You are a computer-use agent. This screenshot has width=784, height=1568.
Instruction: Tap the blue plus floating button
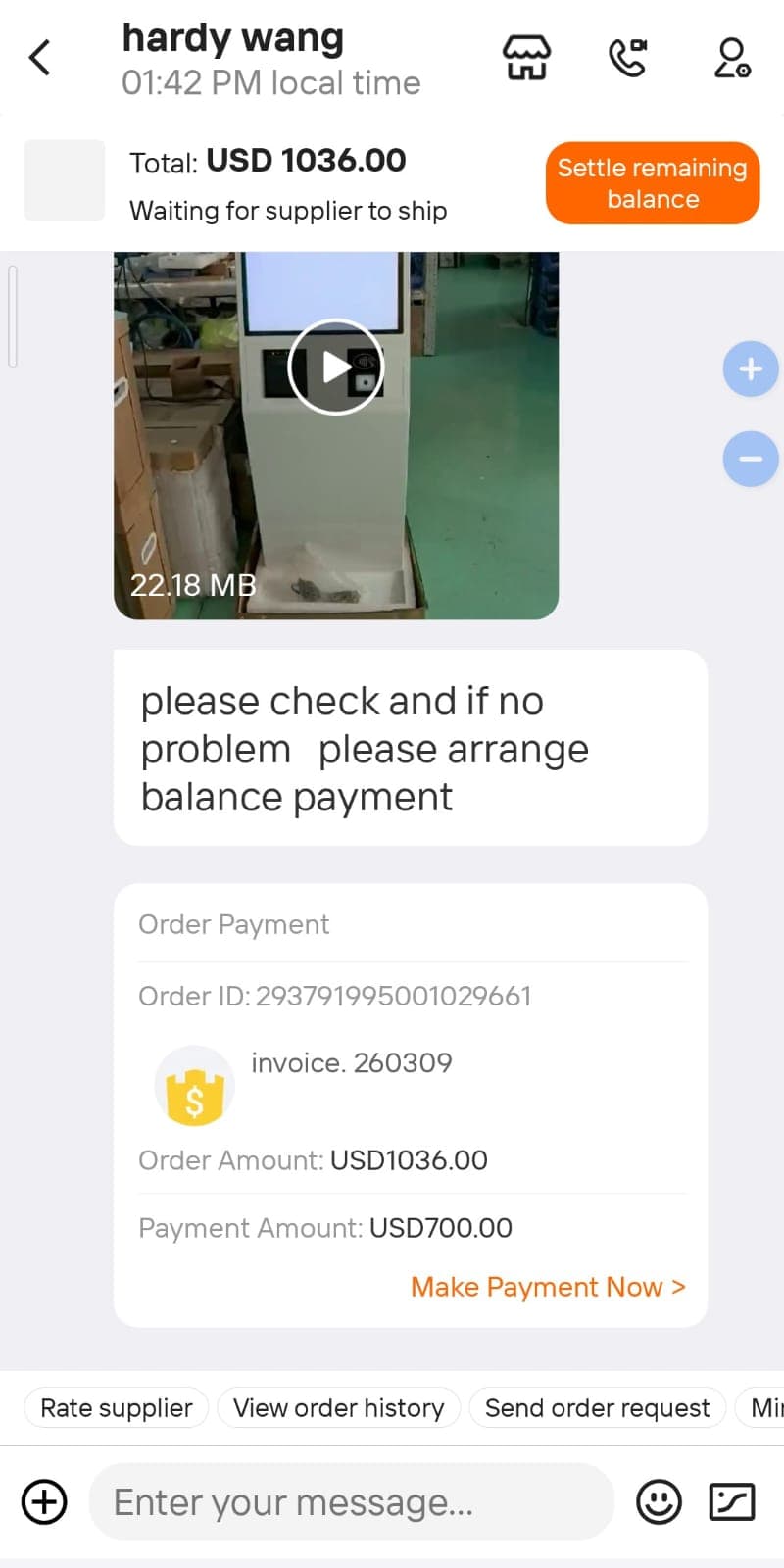[x=751, y=369]
